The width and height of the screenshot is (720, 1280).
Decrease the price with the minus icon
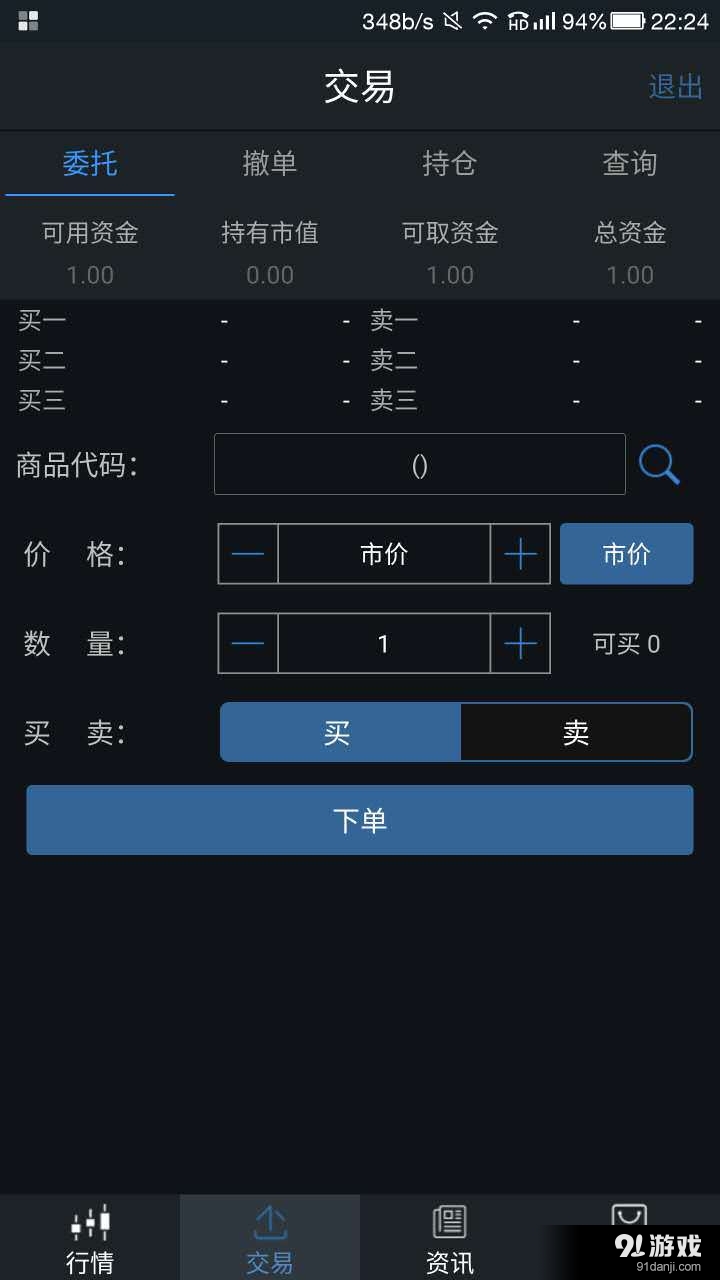tap(247, 553)
